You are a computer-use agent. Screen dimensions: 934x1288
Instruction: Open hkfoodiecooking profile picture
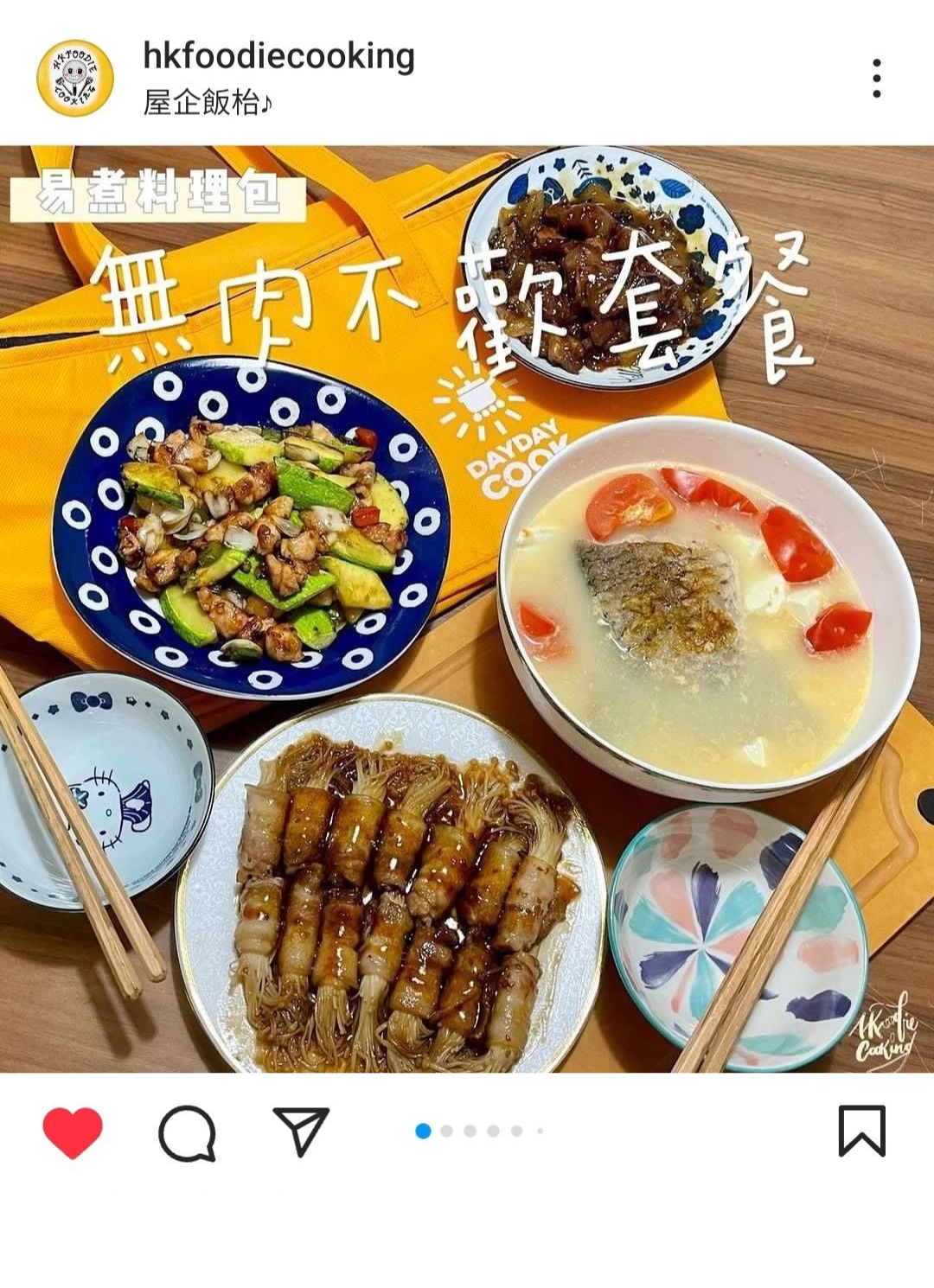click(75, 78)
